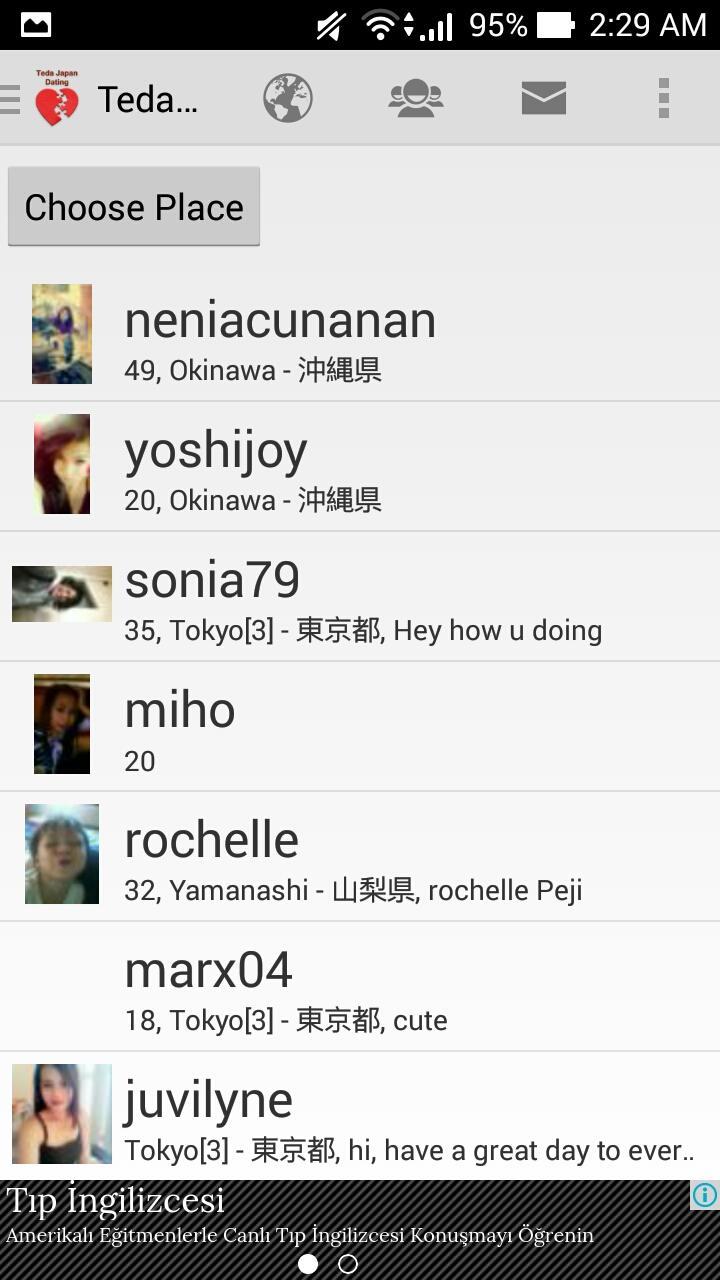The width and height of the screenshot is (720, 1280).
Task: View yoshijoy's profile picture
Action: coord(61,464)
